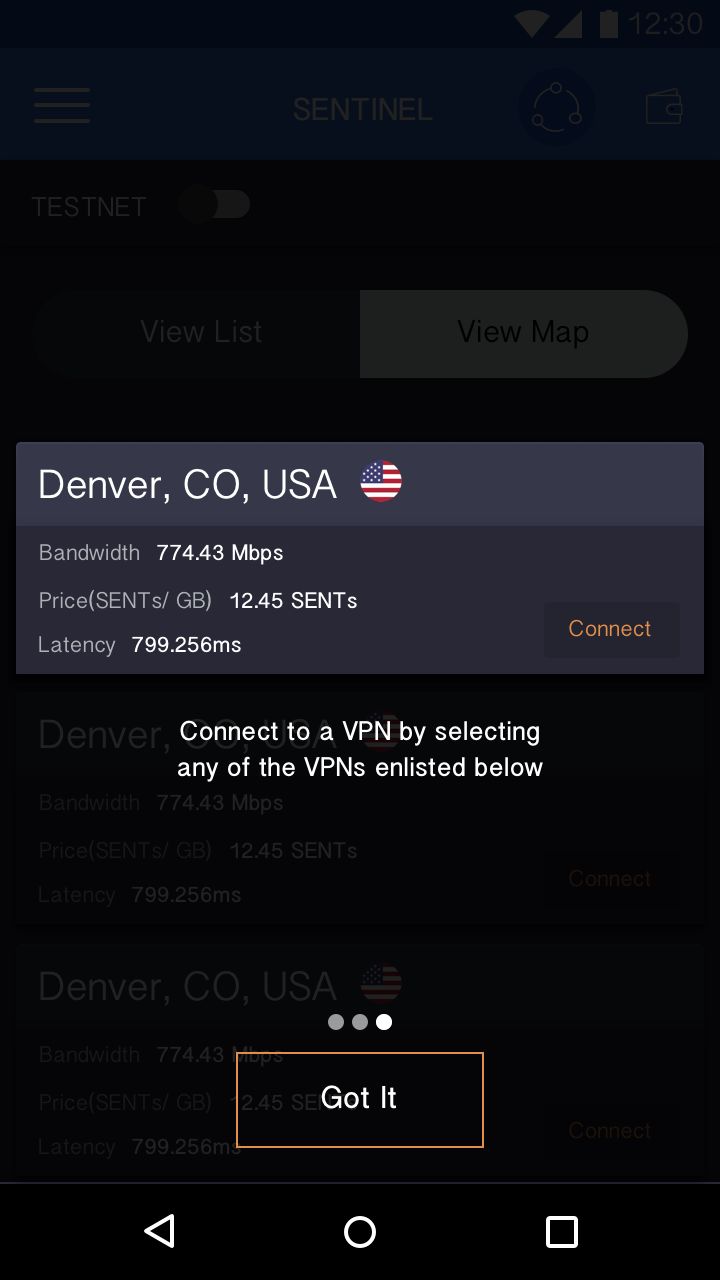Open the highlighted Denver, CO, USA card

360,558
